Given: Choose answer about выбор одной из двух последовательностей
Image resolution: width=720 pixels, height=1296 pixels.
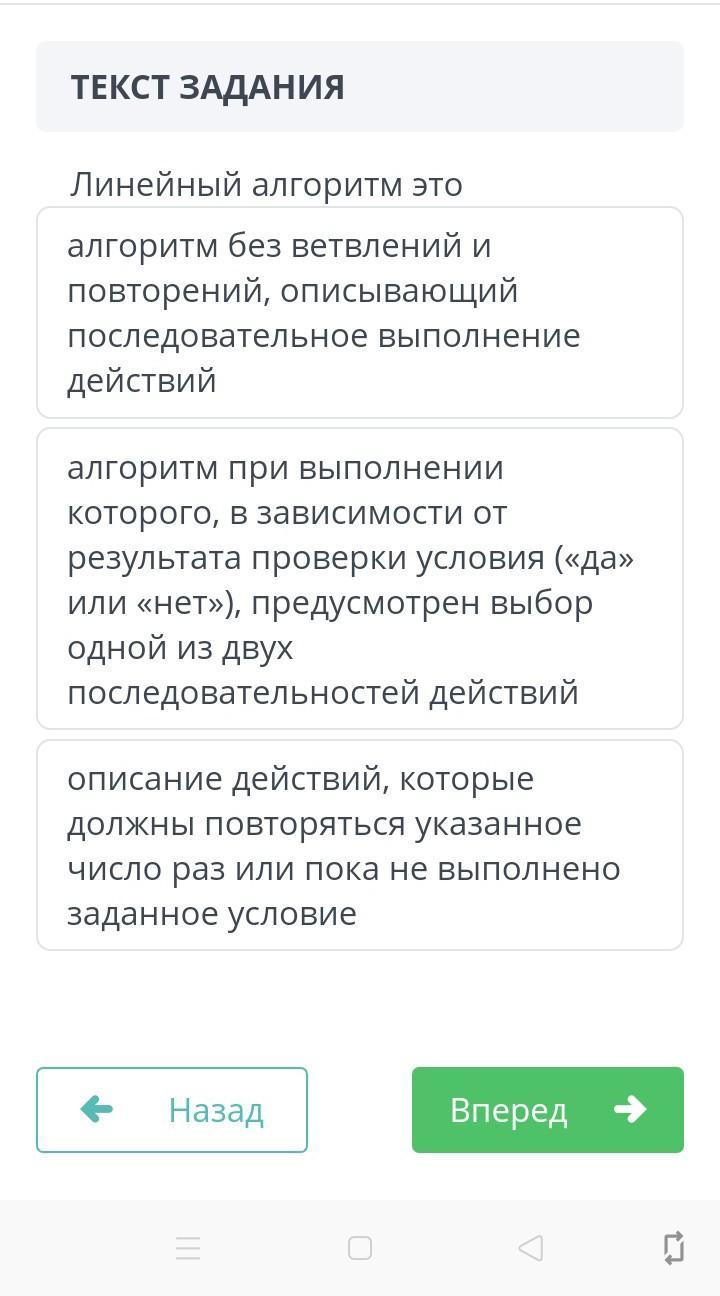Looking at the screenshot, I should click(360, 579).
